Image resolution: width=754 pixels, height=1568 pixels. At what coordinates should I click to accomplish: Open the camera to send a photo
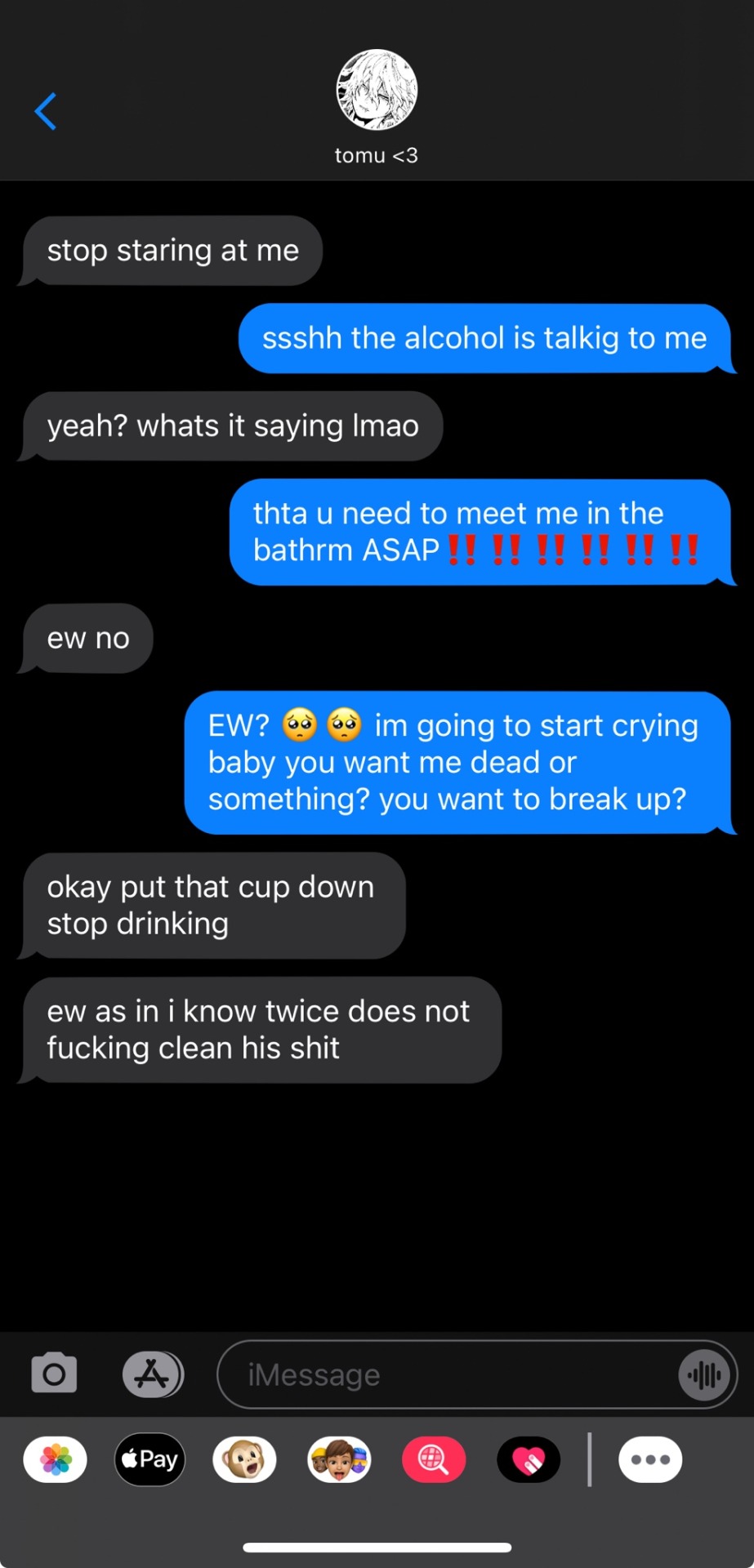tap(54, 1374)
